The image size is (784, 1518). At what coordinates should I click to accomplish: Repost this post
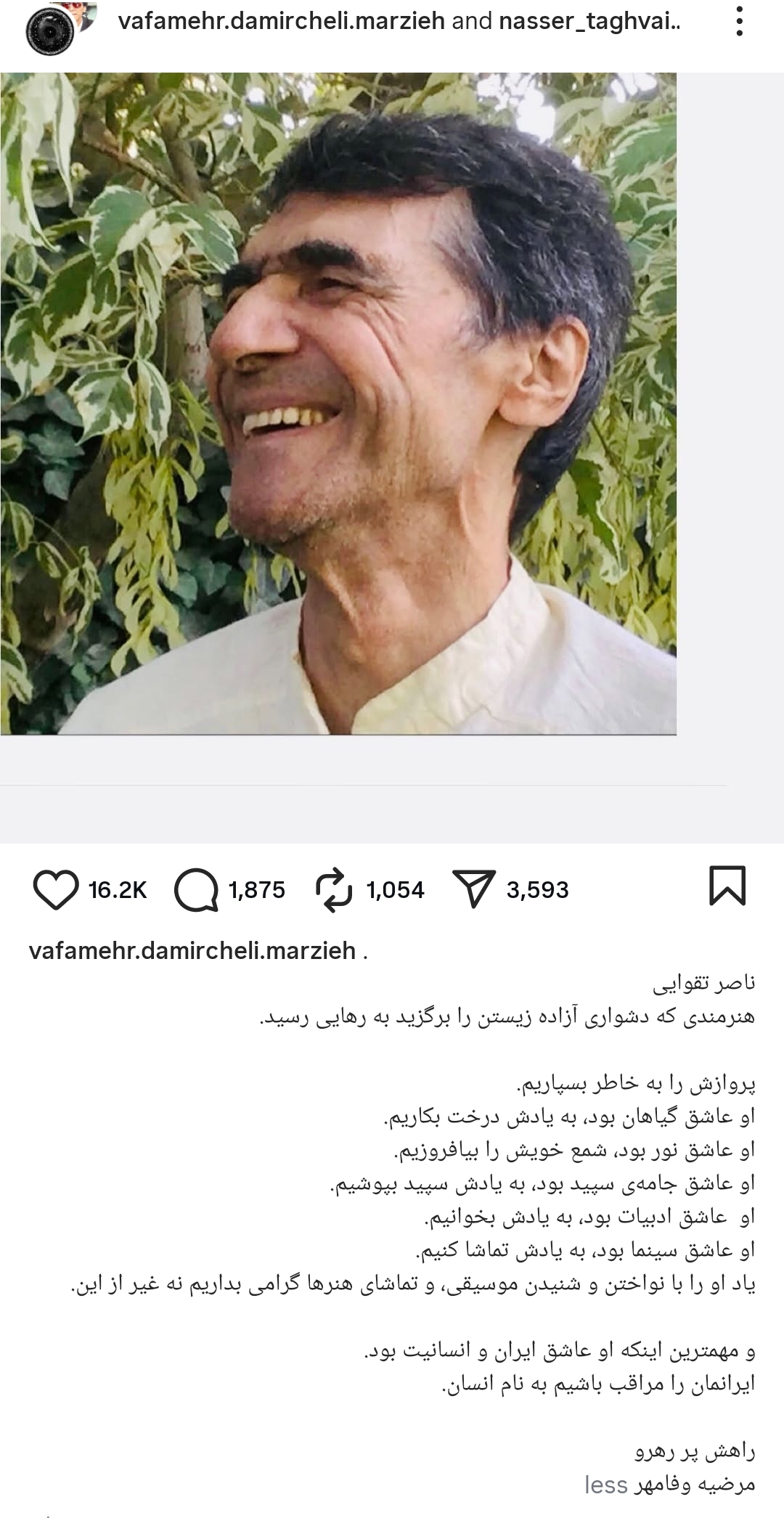[334, 889]
